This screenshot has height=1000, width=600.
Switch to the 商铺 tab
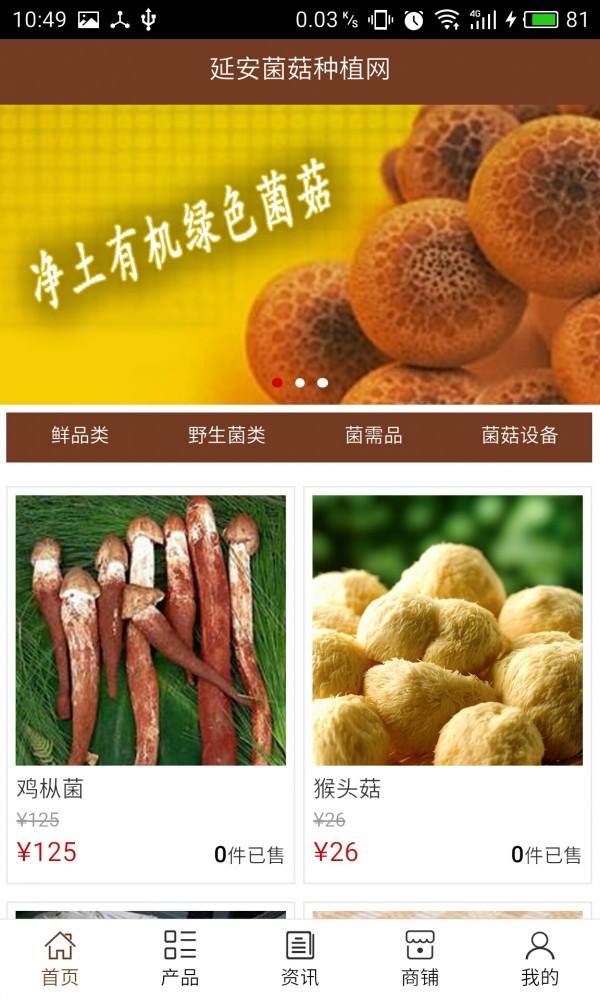[x=420, y=959]
